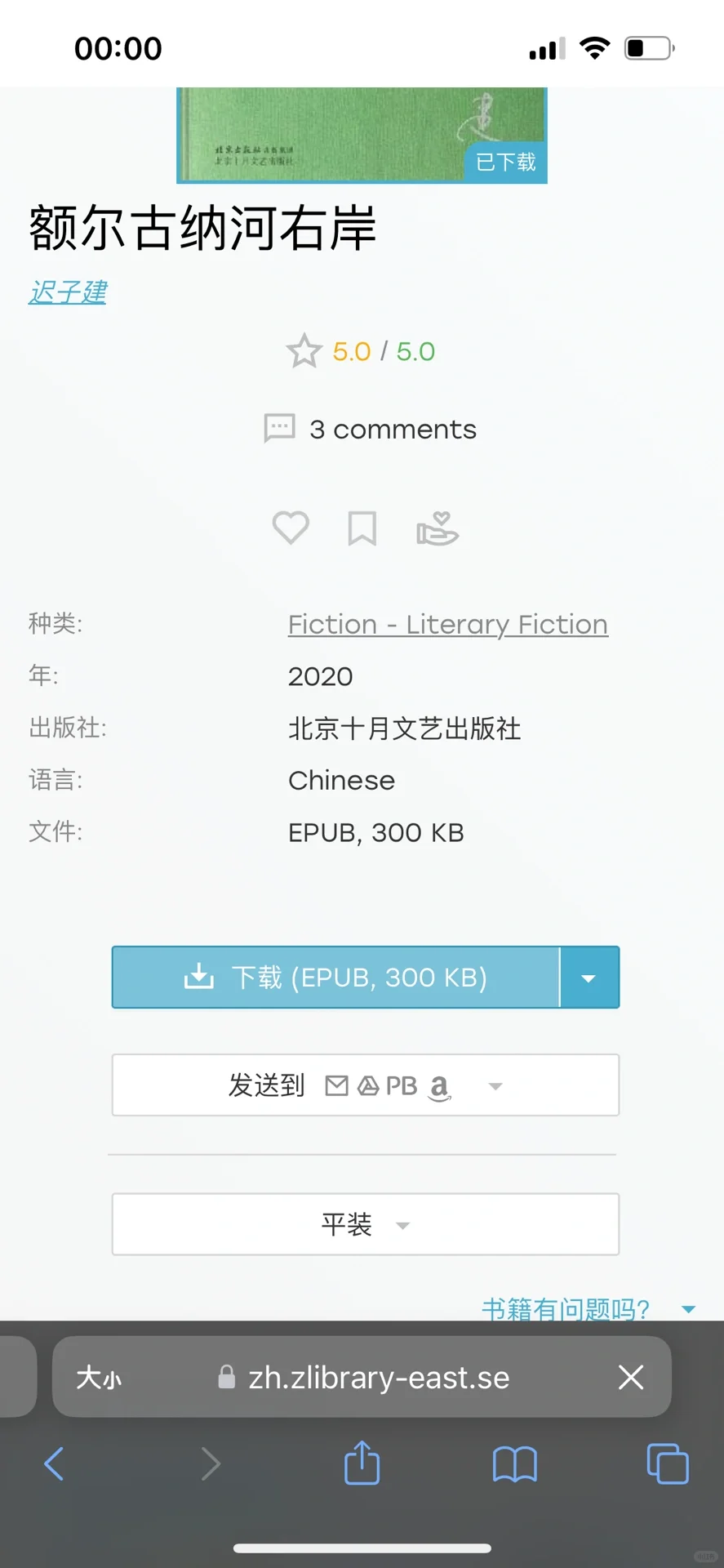Open the 发送到 send-to dropdown

(366, 1085)
